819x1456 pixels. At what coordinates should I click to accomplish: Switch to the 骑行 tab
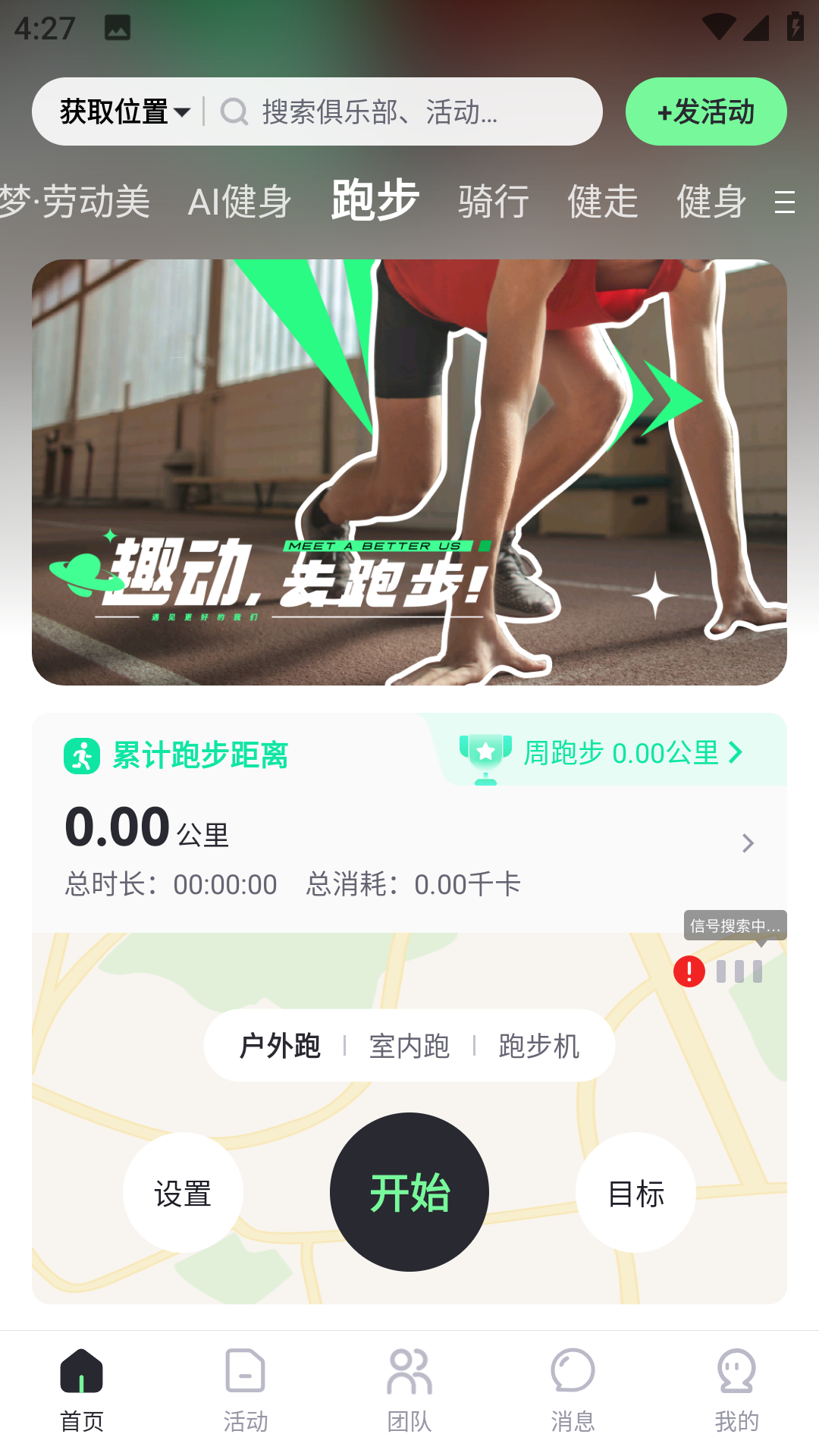point(493,202)
